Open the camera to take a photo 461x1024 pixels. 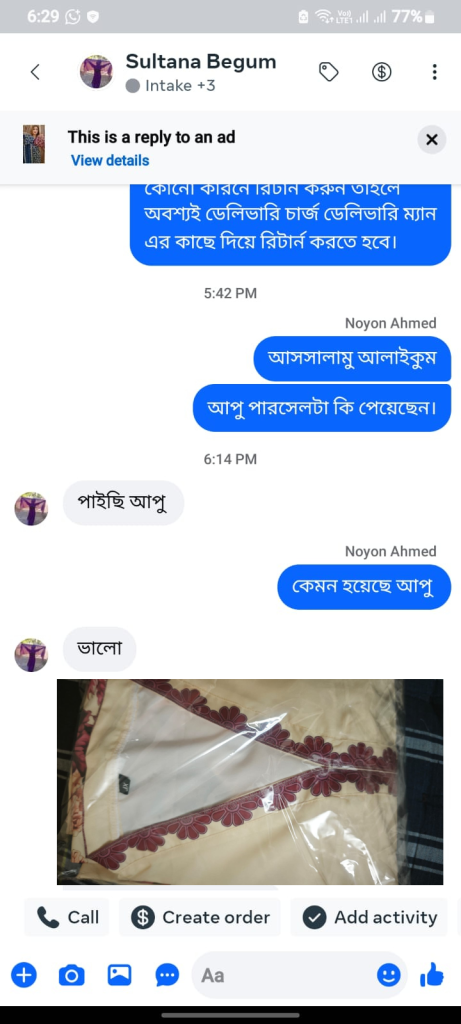72,976
